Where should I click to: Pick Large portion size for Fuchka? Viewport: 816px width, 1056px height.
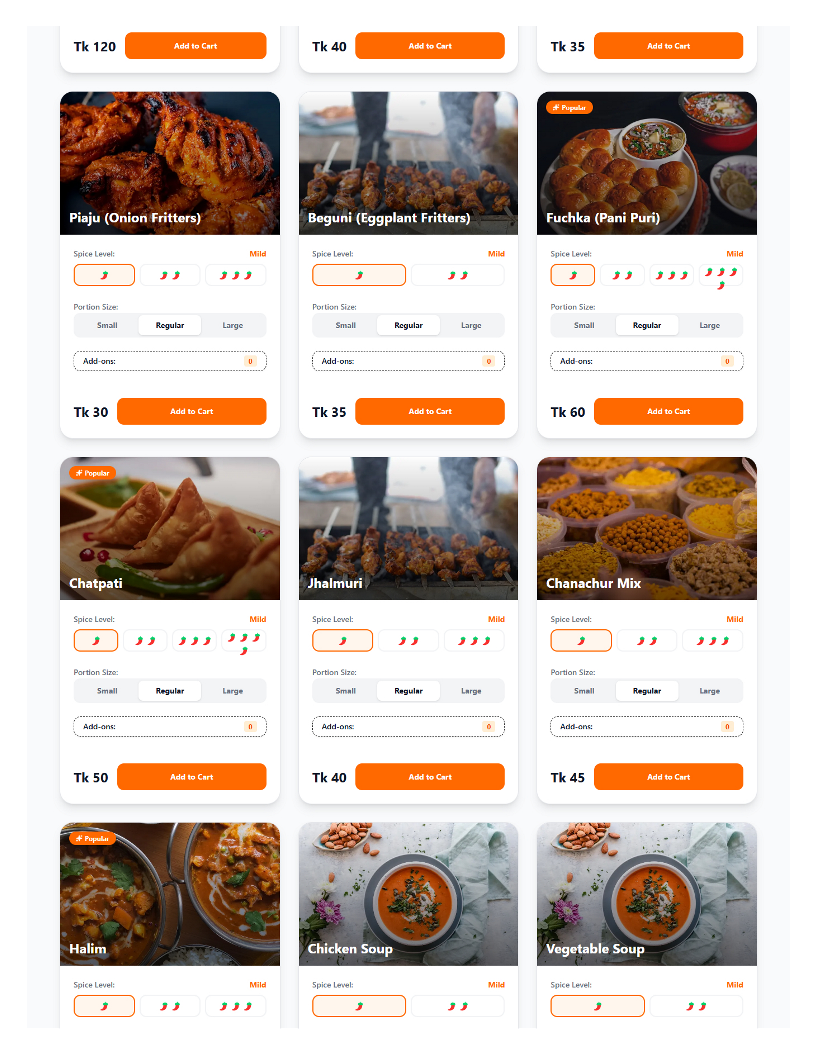click(710, 325)
